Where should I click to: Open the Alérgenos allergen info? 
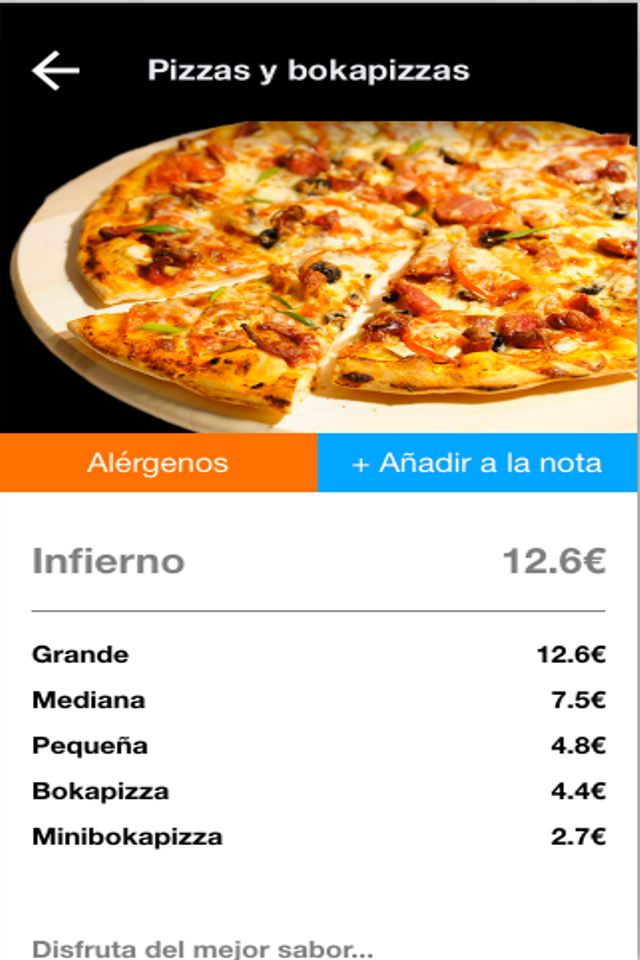pos(158,463)
